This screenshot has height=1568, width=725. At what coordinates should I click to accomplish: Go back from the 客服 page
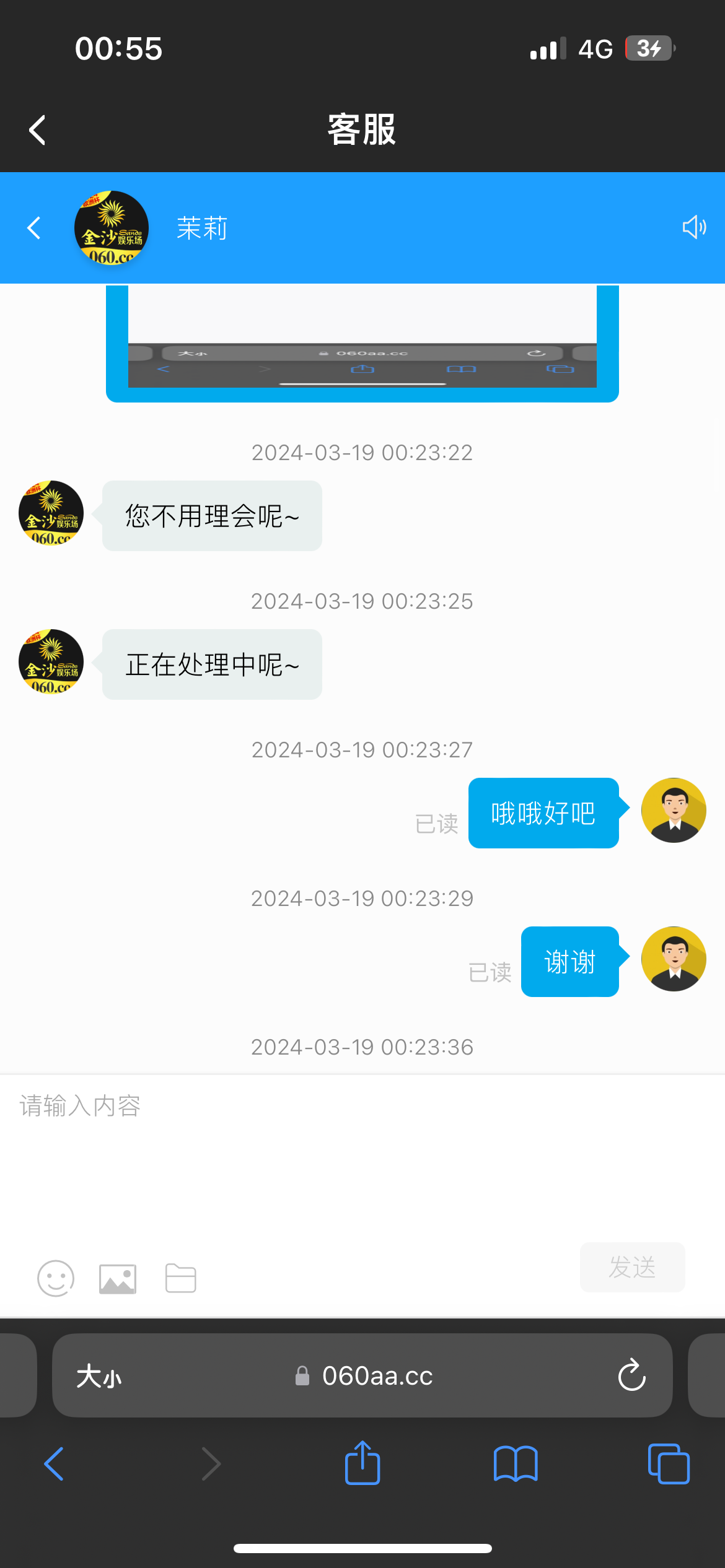click(37, 130)
